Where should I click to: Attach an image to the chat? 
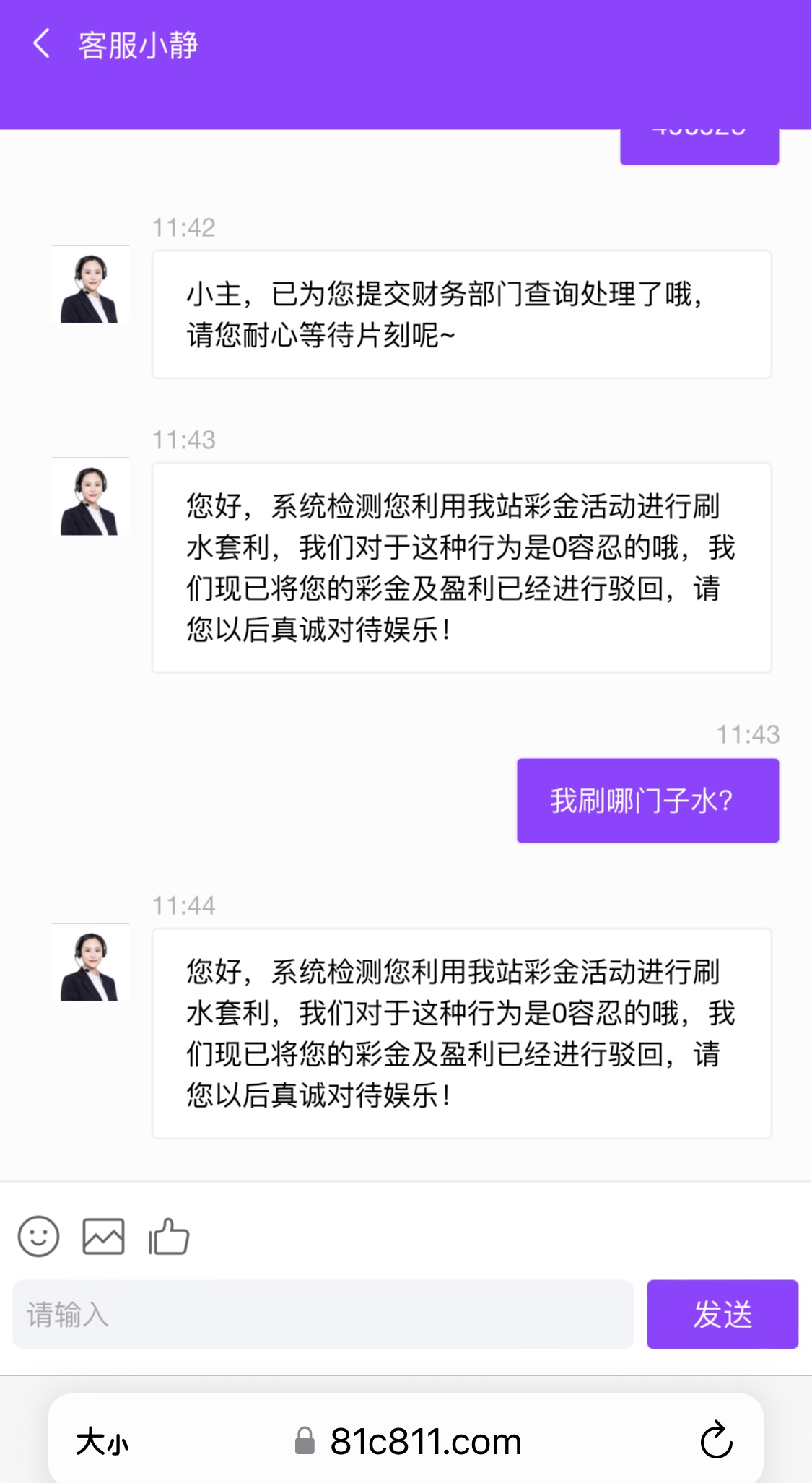tap(103, 1236)
